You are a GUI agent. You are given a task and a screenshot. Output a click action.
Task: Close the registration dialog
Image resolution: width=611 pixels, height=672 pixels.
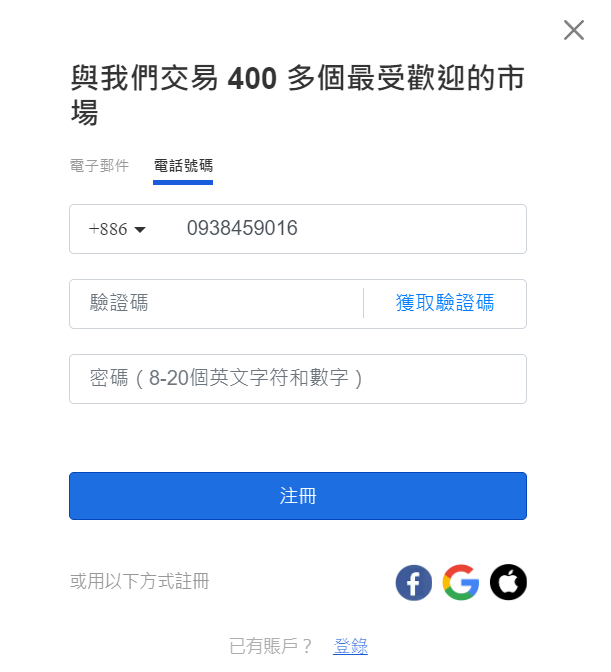[573, 30]
